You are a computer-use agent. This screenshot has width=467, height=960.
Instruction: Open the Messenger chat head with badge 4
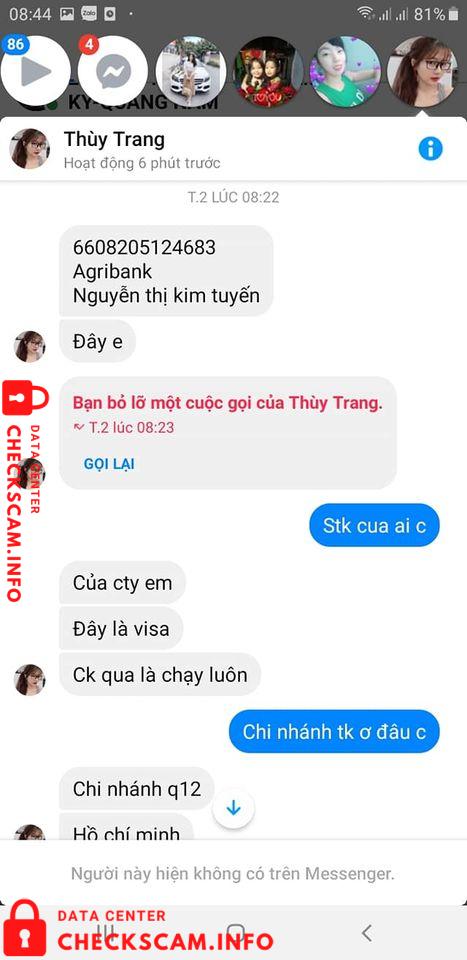point(113,71)
